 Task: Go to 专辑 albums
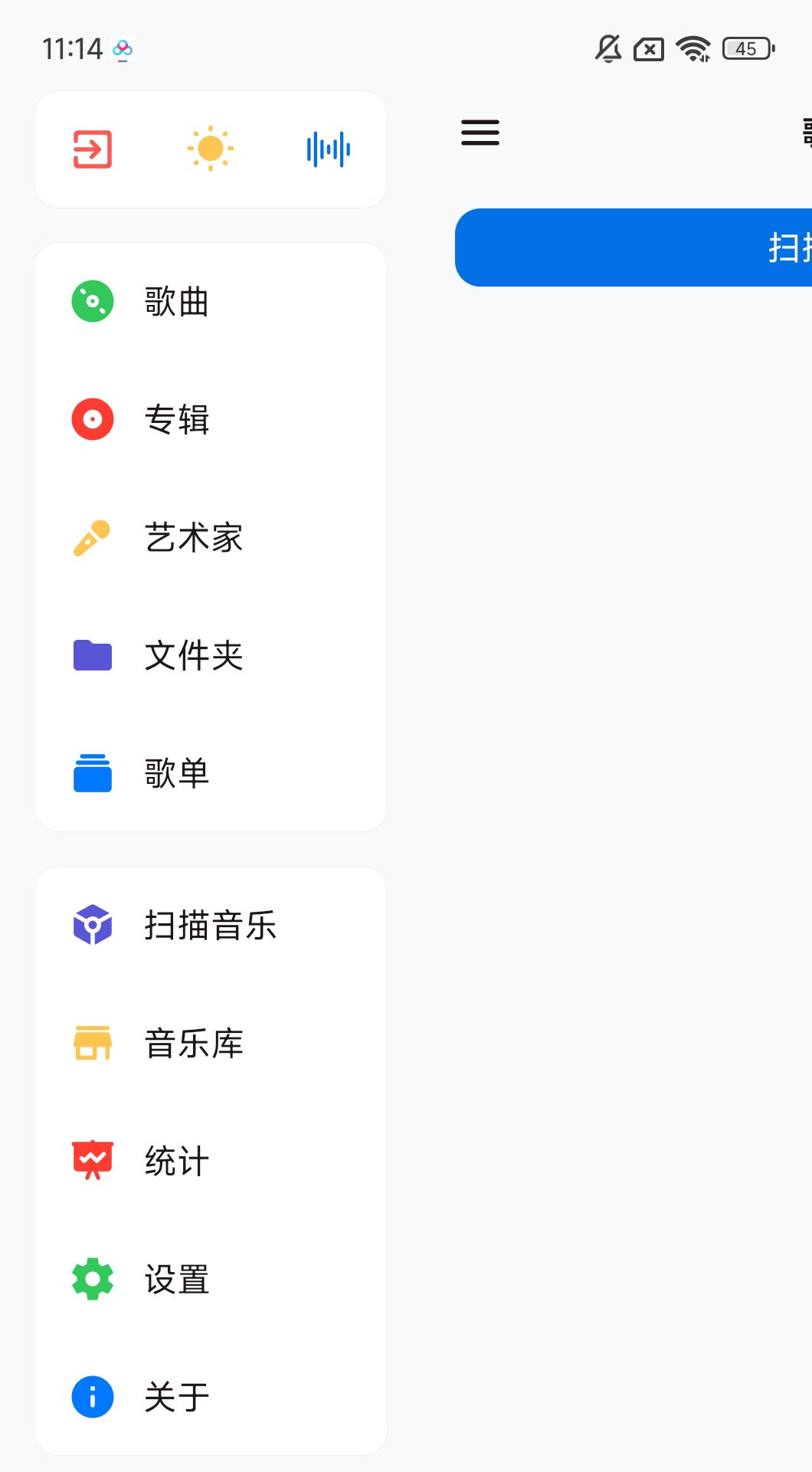pyautogui.click(x=177, y=420)
